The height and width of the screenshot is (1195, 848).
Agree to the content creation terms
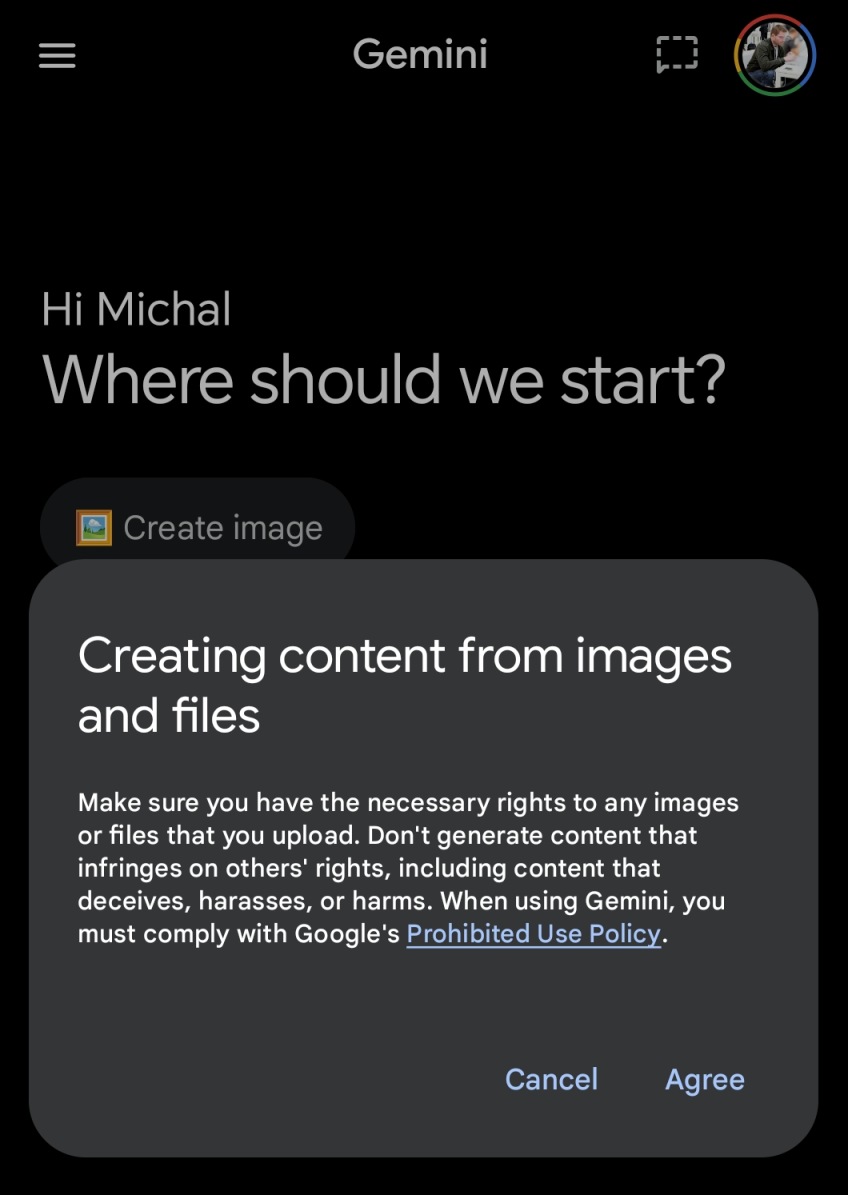coord(705,1079)
